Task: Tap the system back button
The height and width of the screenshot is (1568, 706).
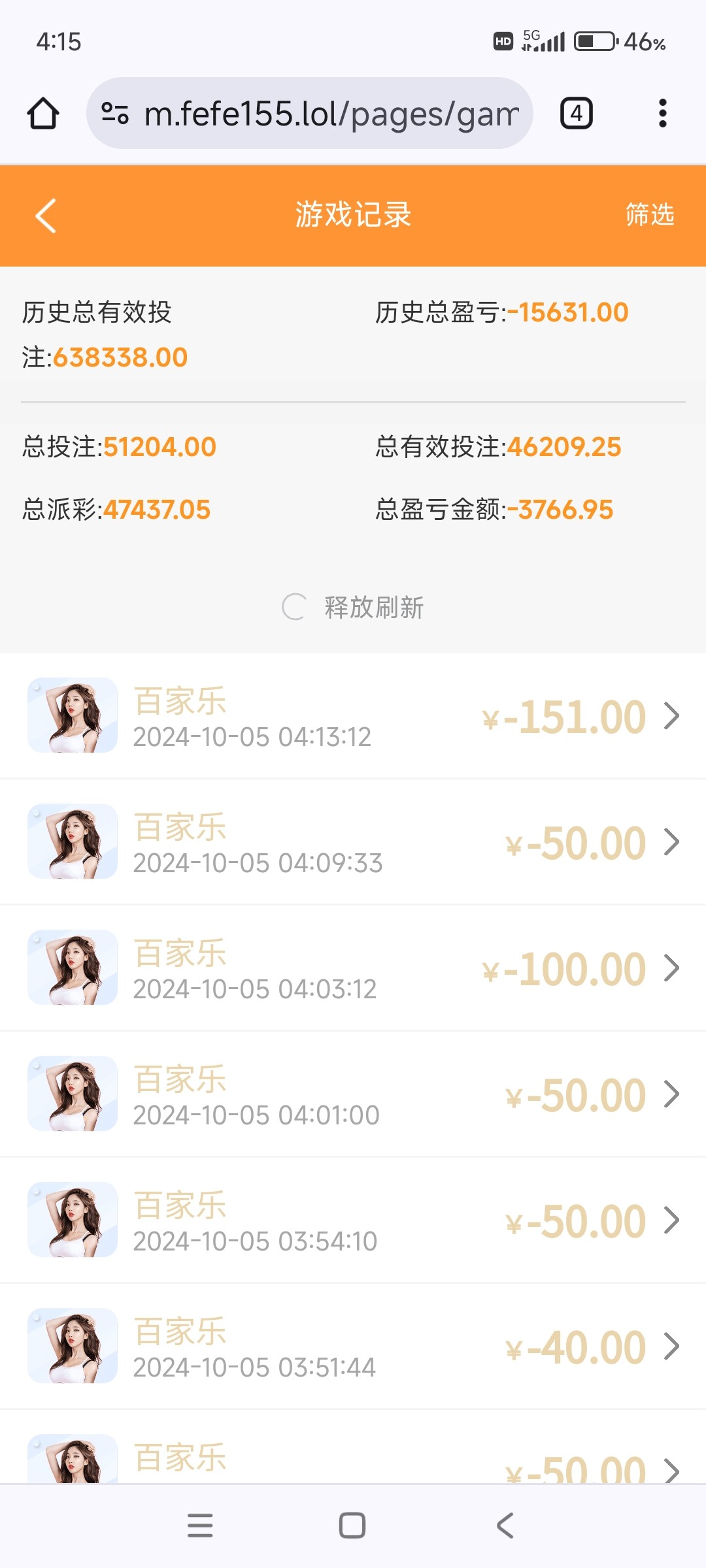Action: click(x=505, y=1526)
